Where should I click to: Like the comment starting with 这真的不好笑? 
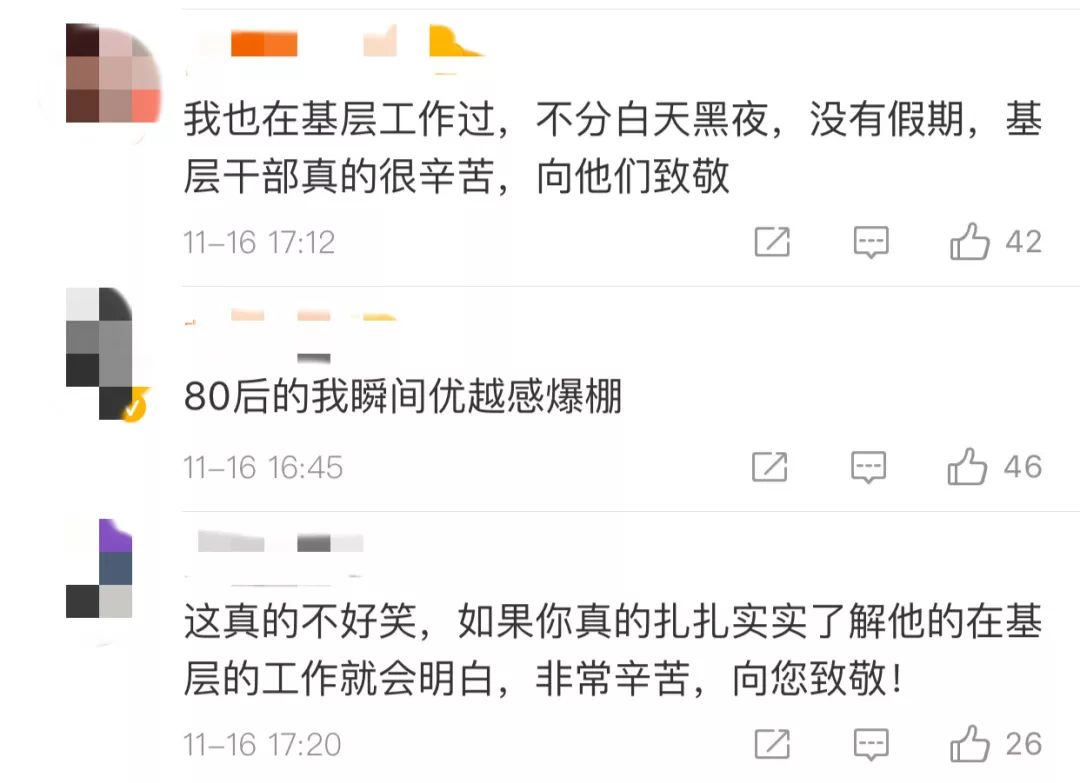(969, 744)
